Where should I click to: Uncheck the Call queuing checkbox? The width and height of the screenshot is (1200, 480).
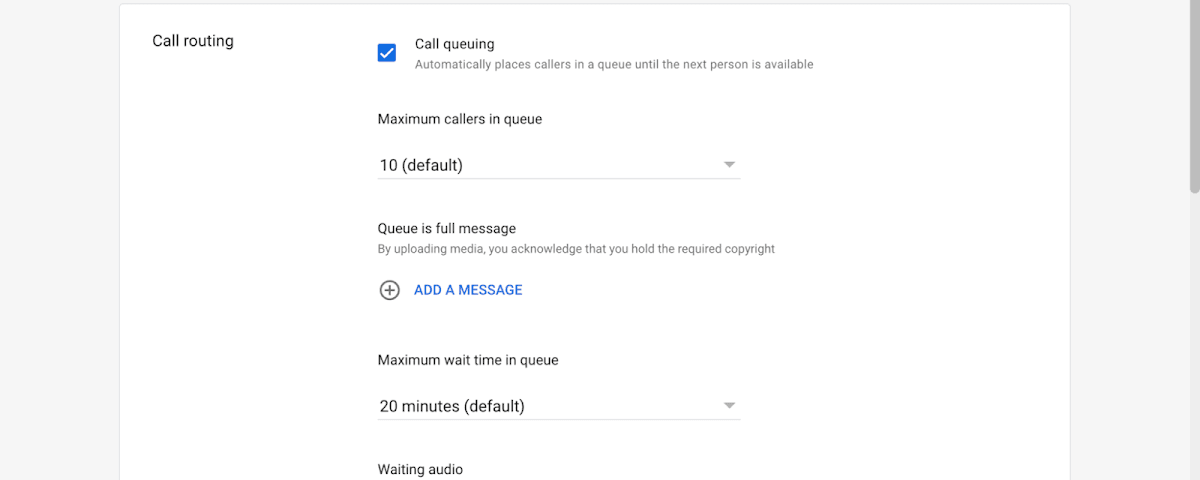tap(387, 53)
